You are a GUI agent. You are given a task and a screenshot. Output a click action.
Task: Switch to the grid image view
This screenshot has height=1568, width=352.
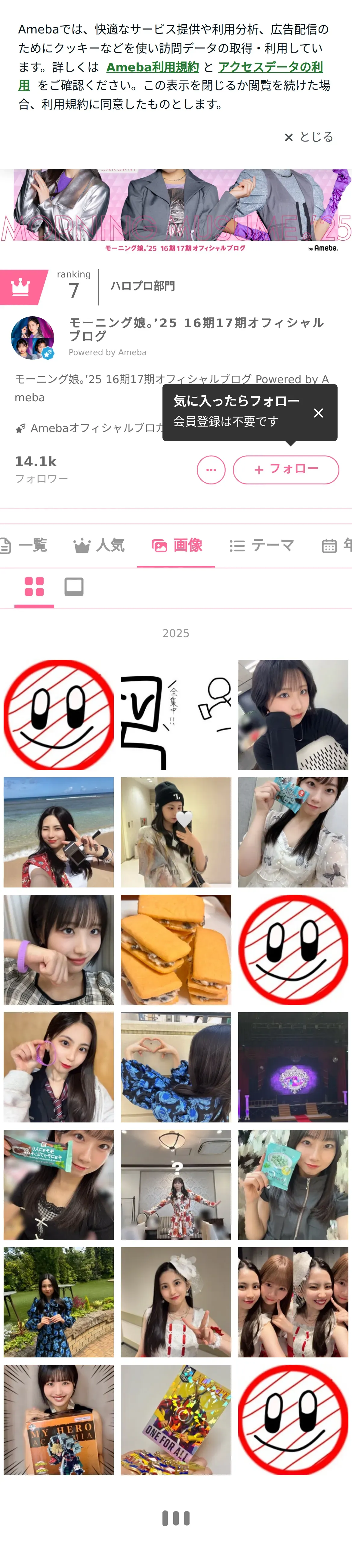click(x=34, y=587)
